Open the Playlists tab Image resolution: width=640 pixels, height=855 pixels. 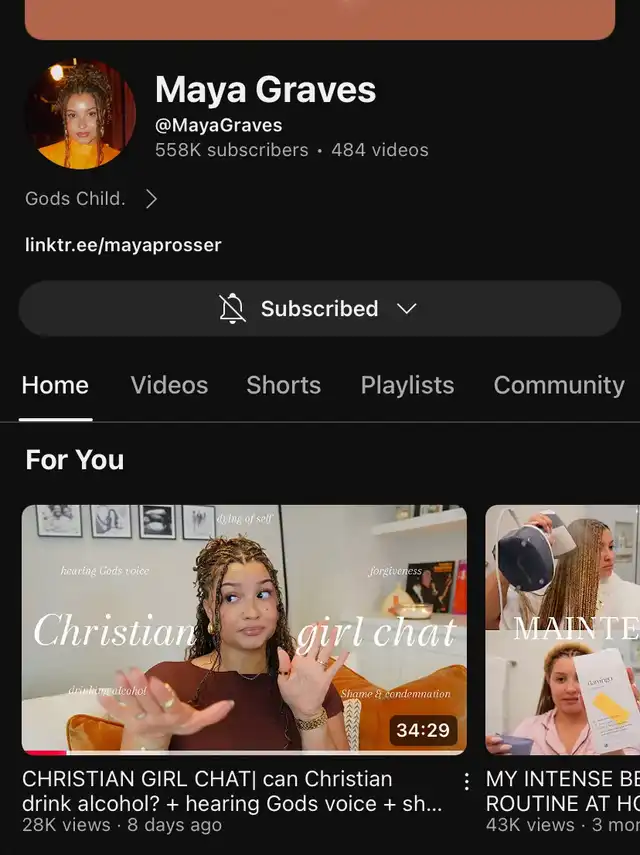407,385
